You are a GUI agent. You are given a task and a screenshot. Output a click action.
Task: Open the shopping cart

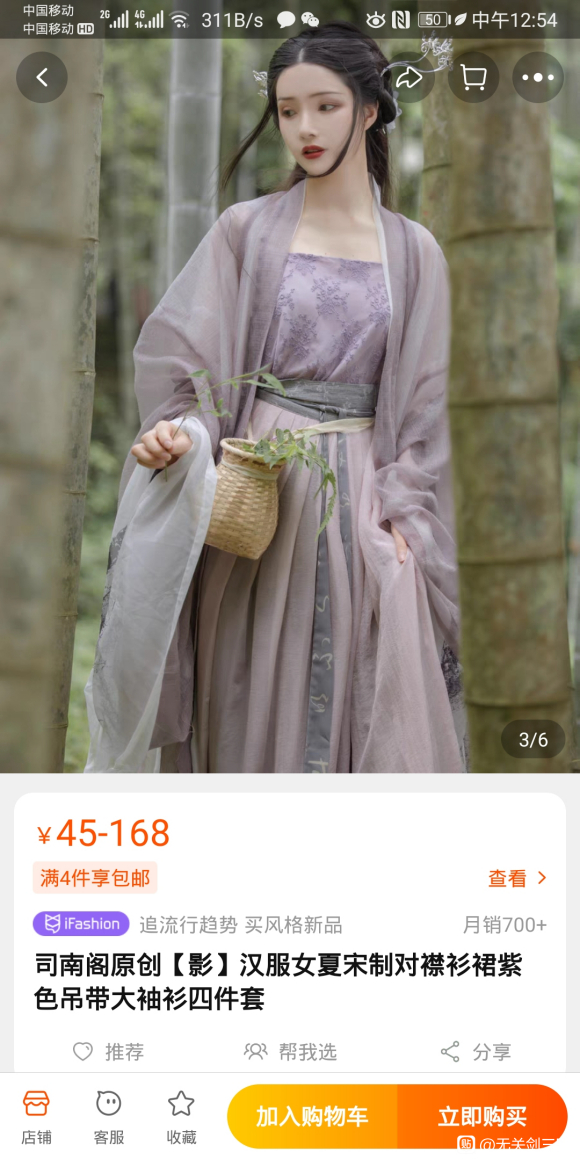(x=473, y=77)
